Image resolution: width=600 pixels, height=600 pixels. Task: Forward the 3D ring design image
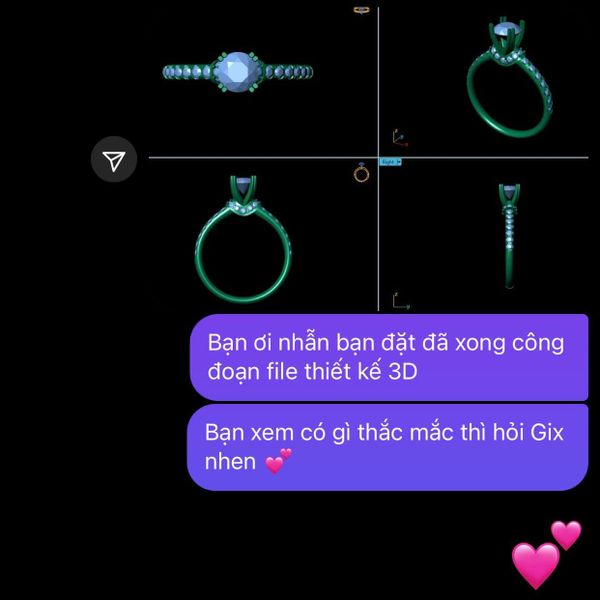click(114, 159)
